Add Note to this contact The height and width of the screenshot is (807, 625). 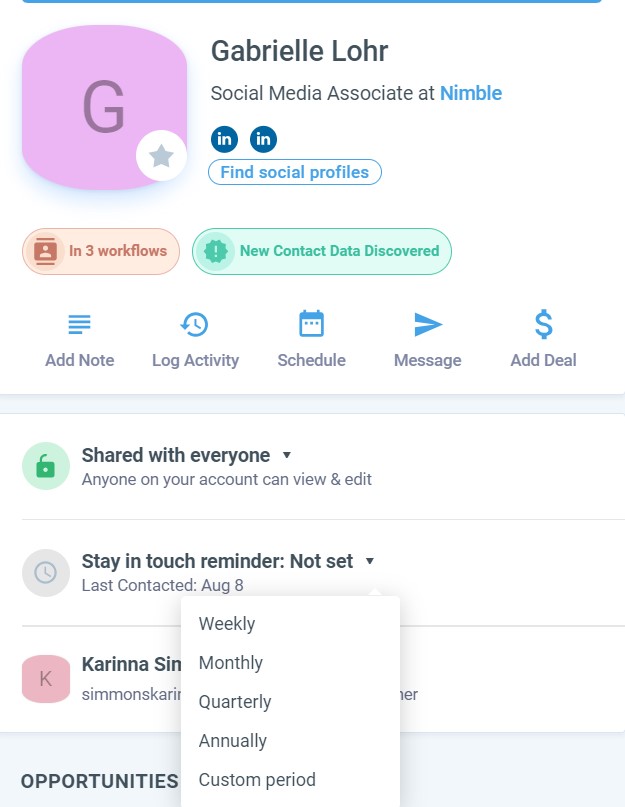pyautogui.click(x=80, y=340)
